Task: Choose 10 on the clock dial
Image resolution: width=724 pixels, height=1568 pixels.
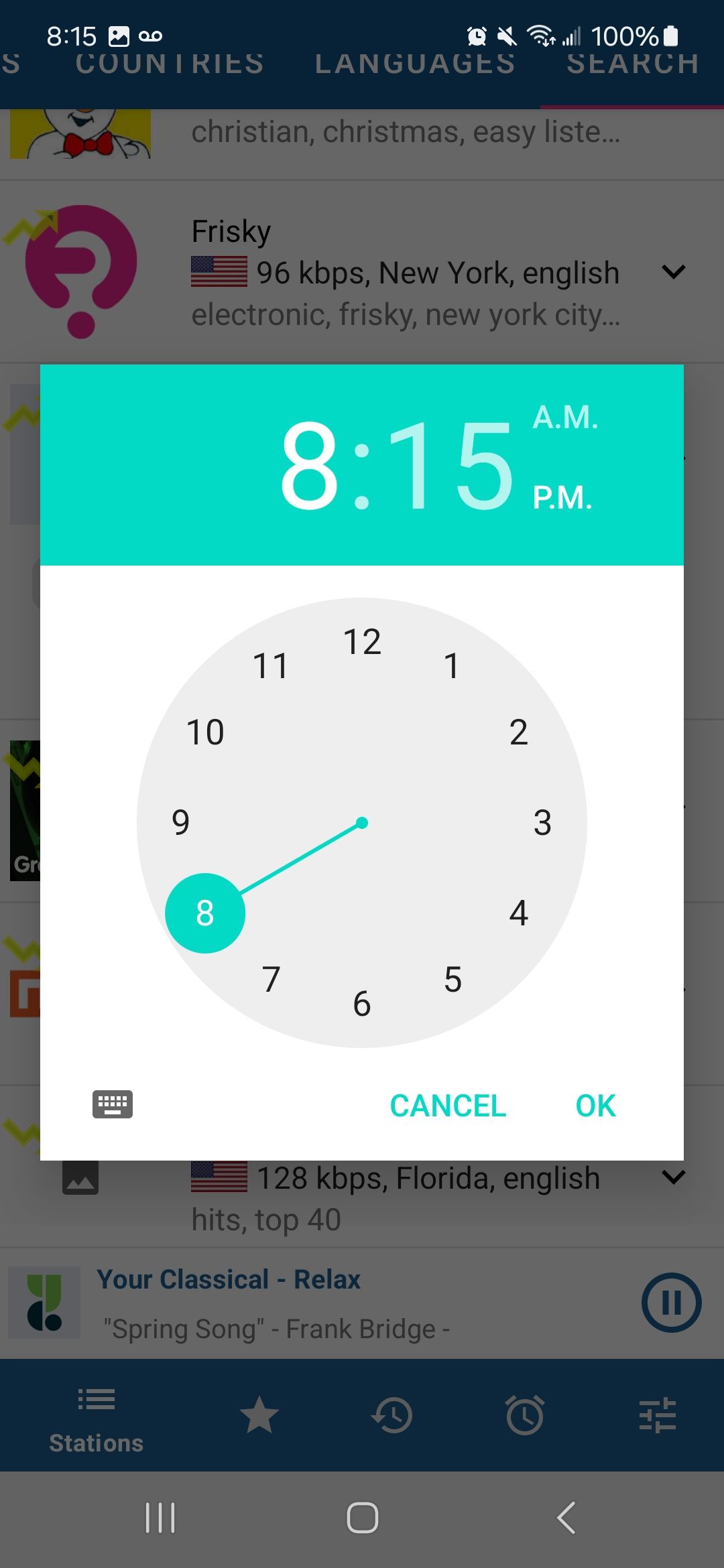Action: (x=205, y=732)
